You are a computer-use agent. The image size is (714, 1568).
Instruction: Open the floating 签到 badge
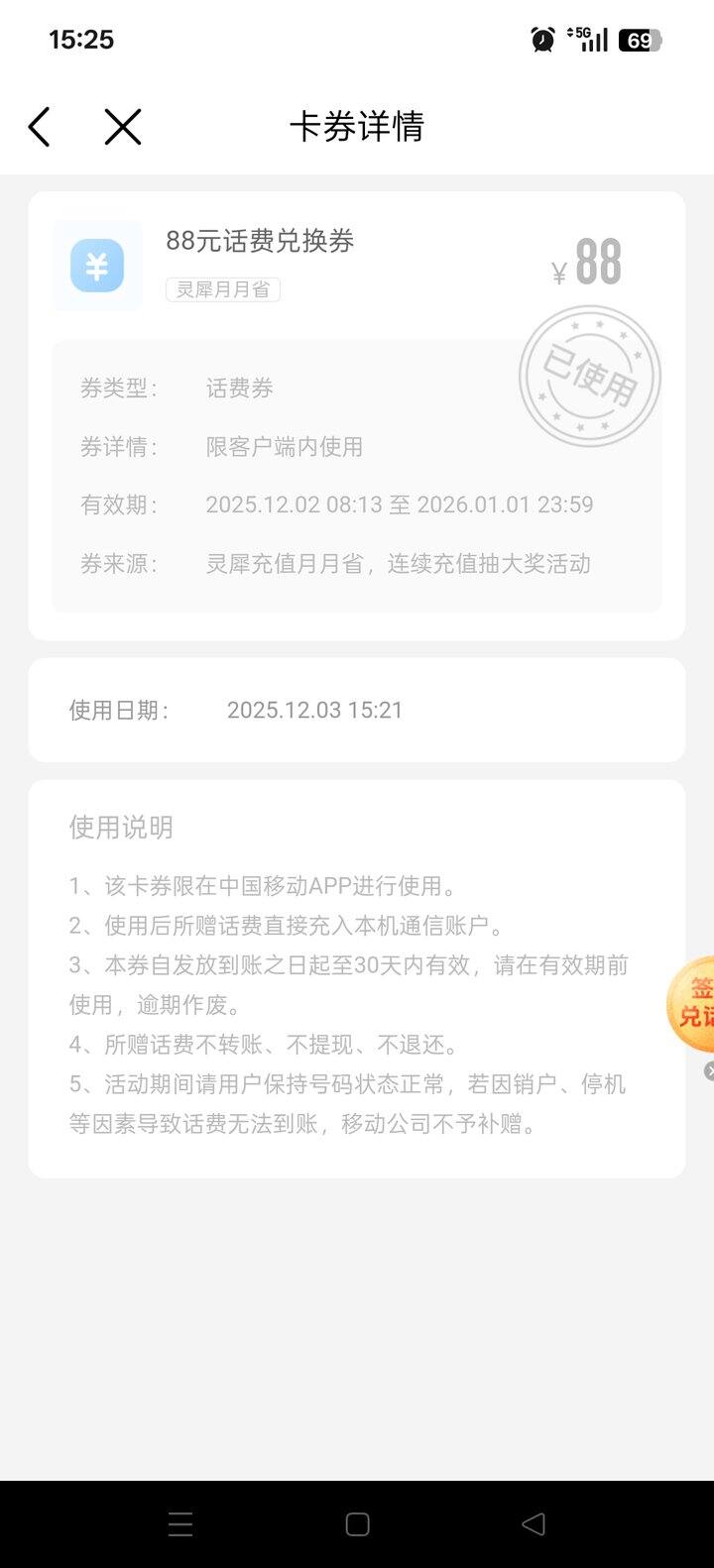694,1003
